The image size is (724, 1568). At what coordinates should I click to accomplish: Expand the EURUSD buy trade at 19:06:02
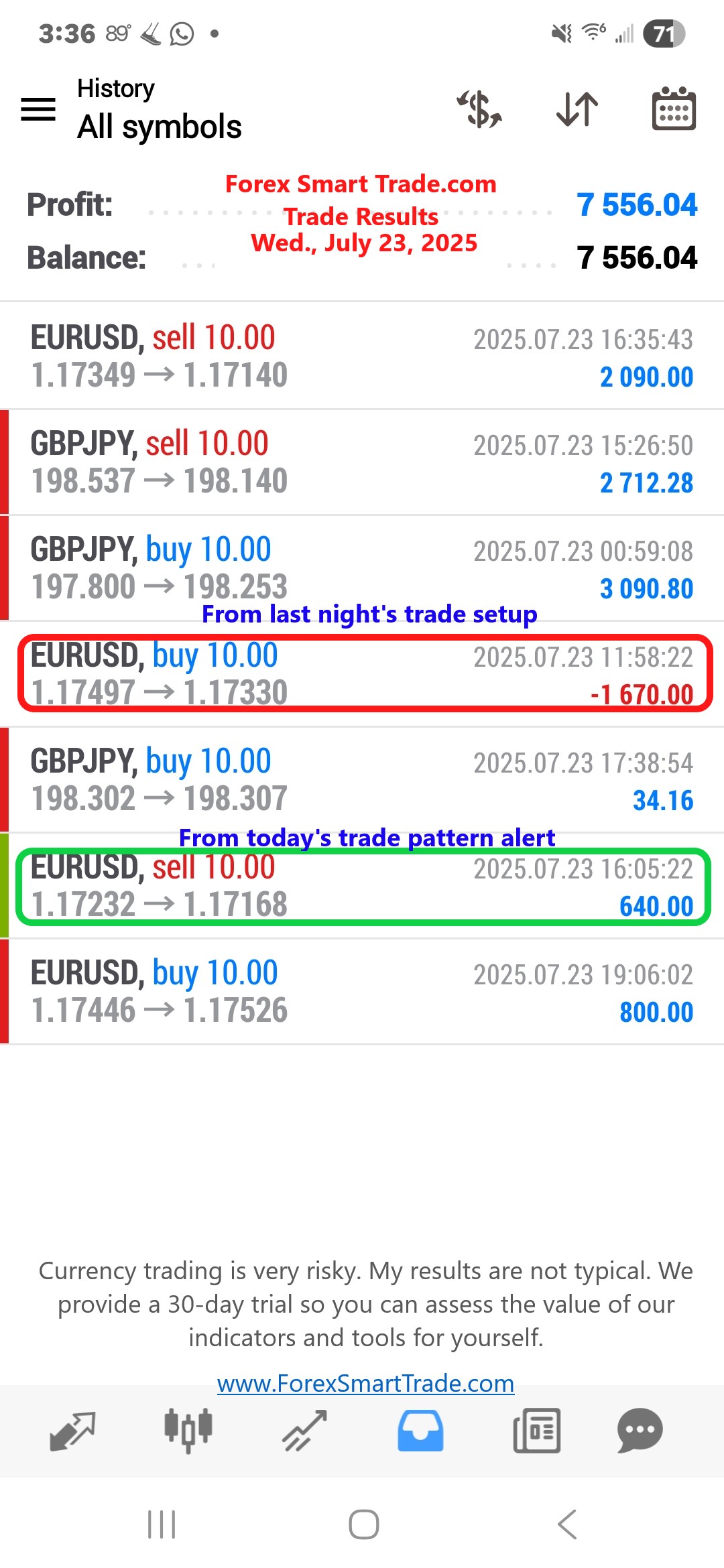coord(362,991)
